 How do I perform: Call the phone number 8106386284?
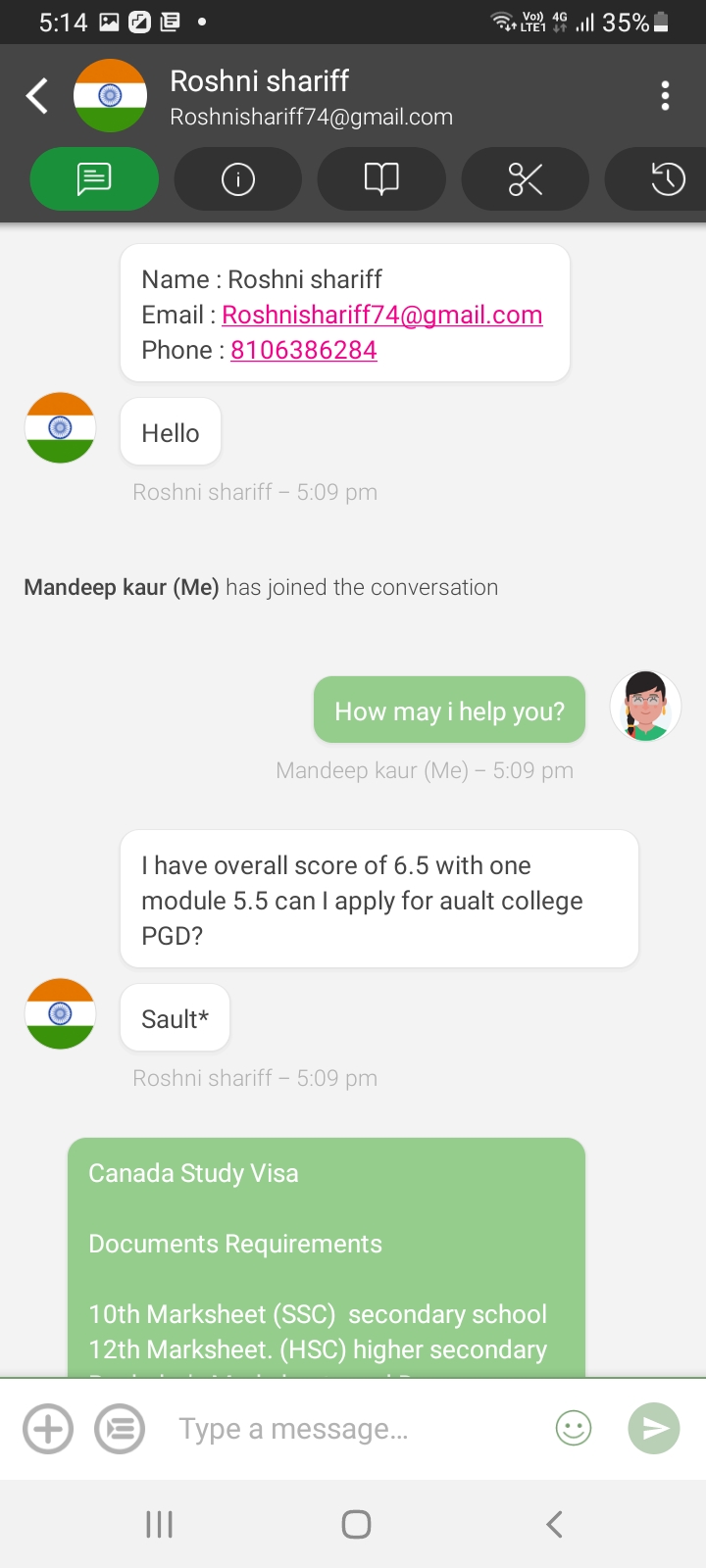(304, 350)
